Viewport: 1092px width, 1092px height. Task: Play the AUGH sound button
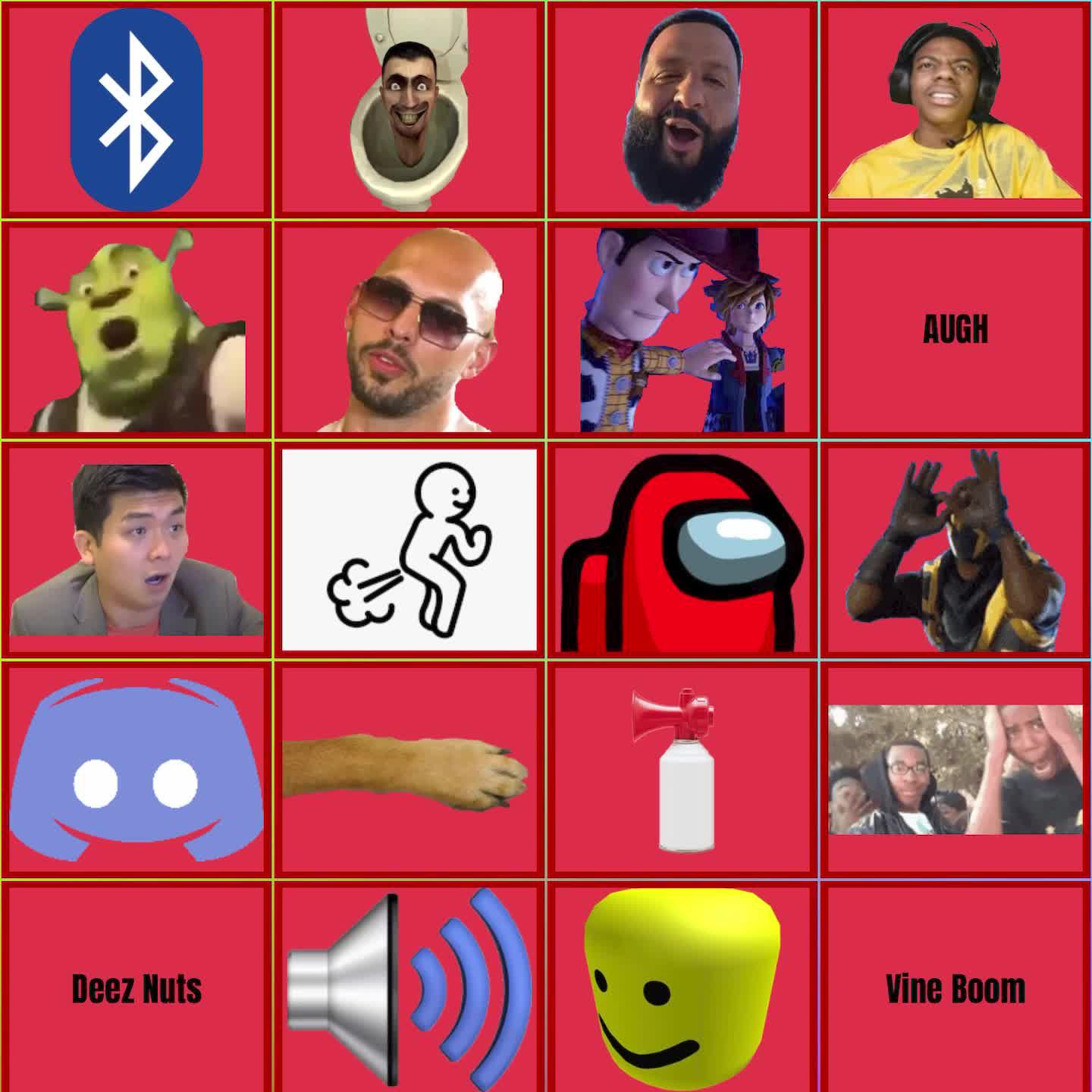(x=955, y=330)
